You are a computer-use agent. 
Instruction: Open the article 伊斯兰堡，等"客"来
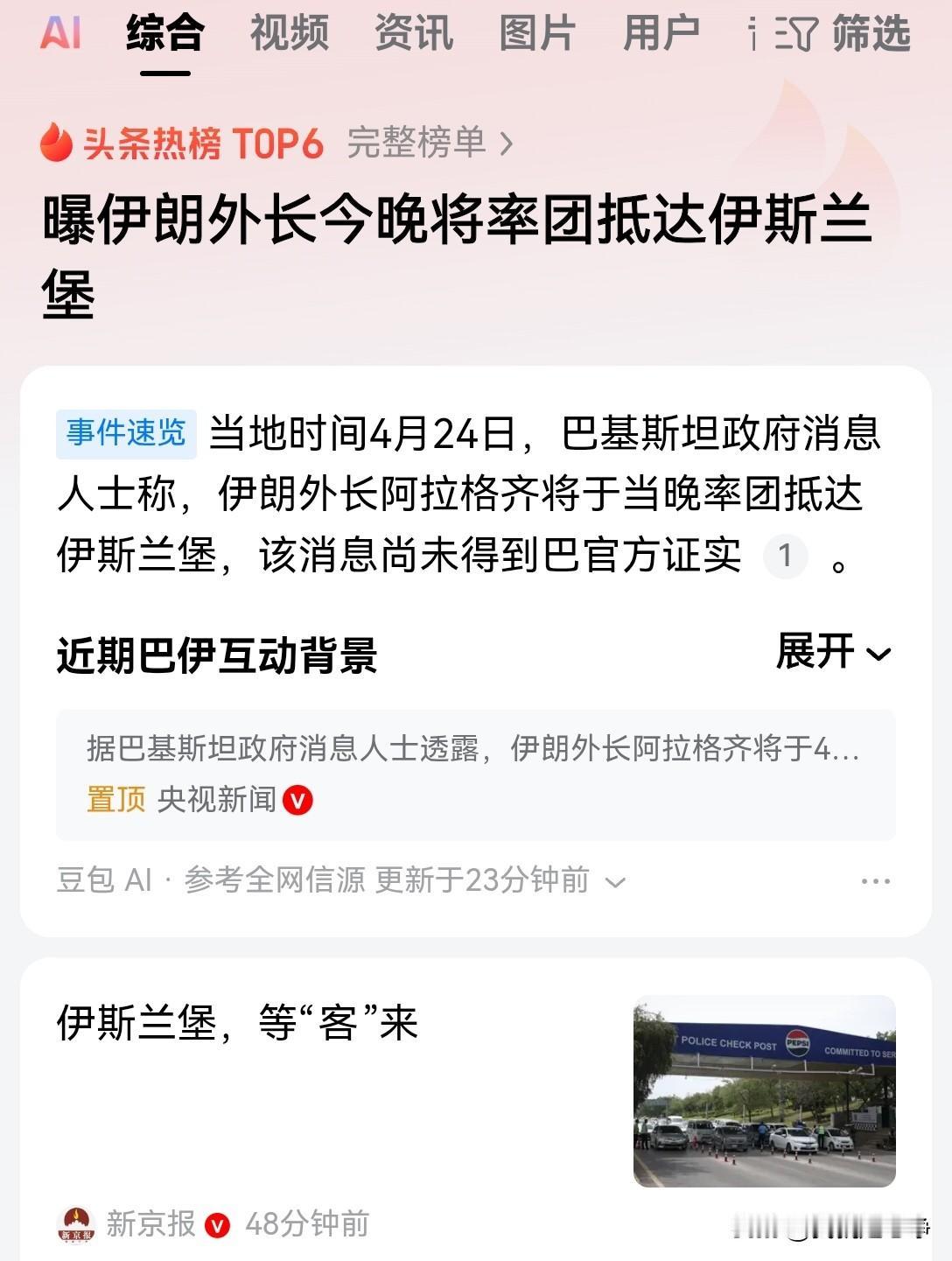tap(236, 1027)
